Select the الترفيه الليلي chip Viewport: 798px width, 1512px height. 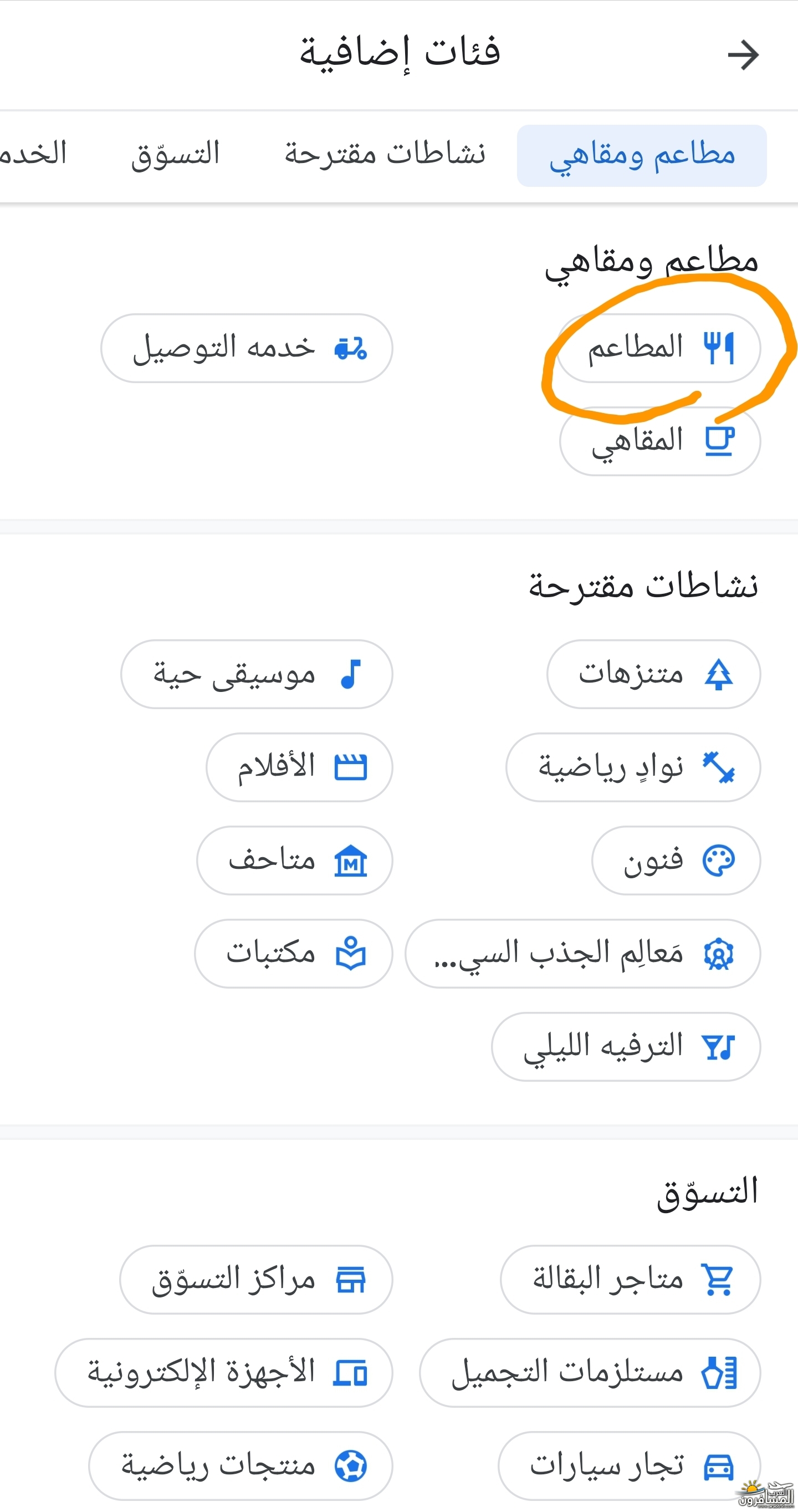626,1047
